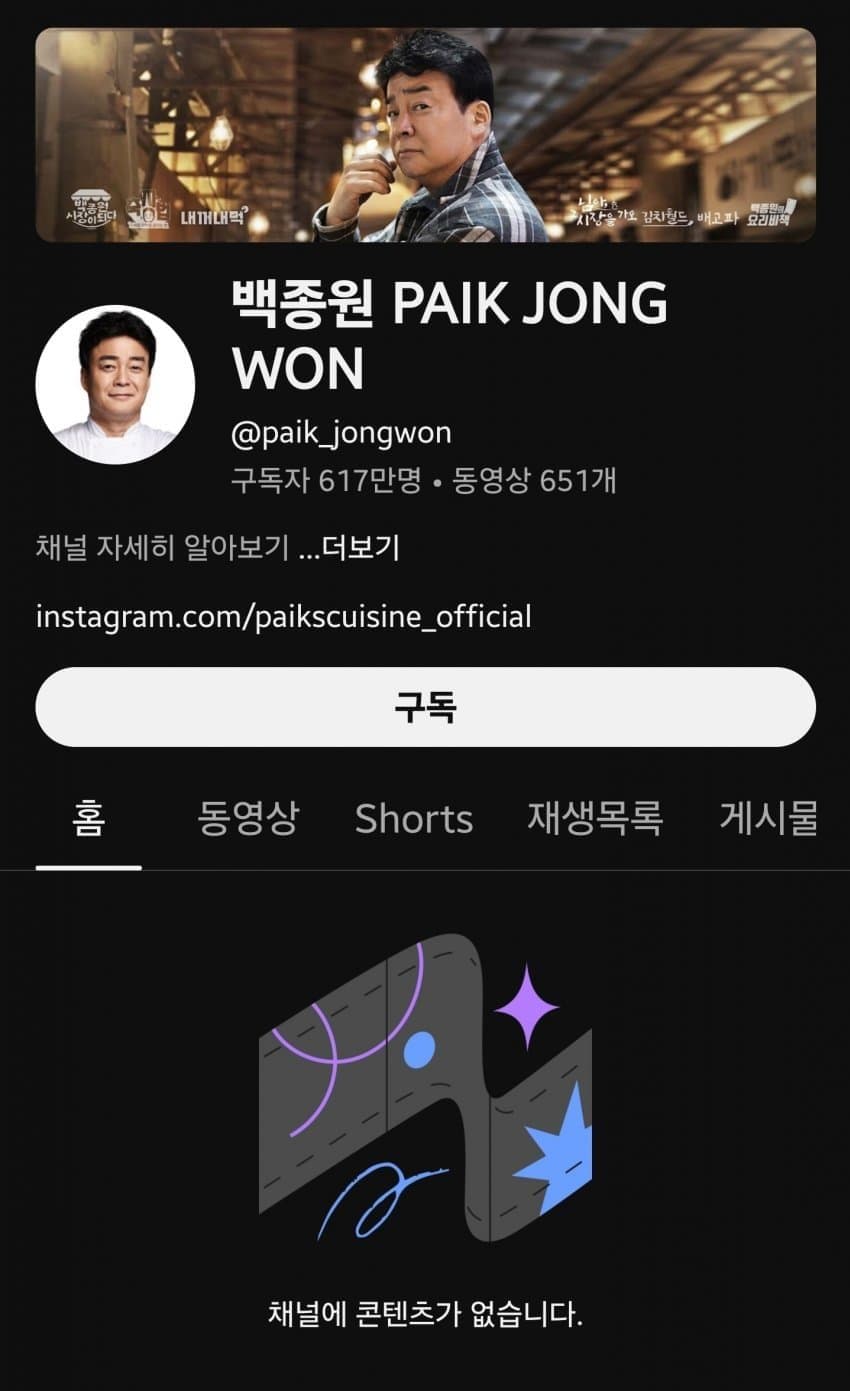850x1391 pixels.
Task: Switch to the 동영상 tab
Action: [247, 819]
